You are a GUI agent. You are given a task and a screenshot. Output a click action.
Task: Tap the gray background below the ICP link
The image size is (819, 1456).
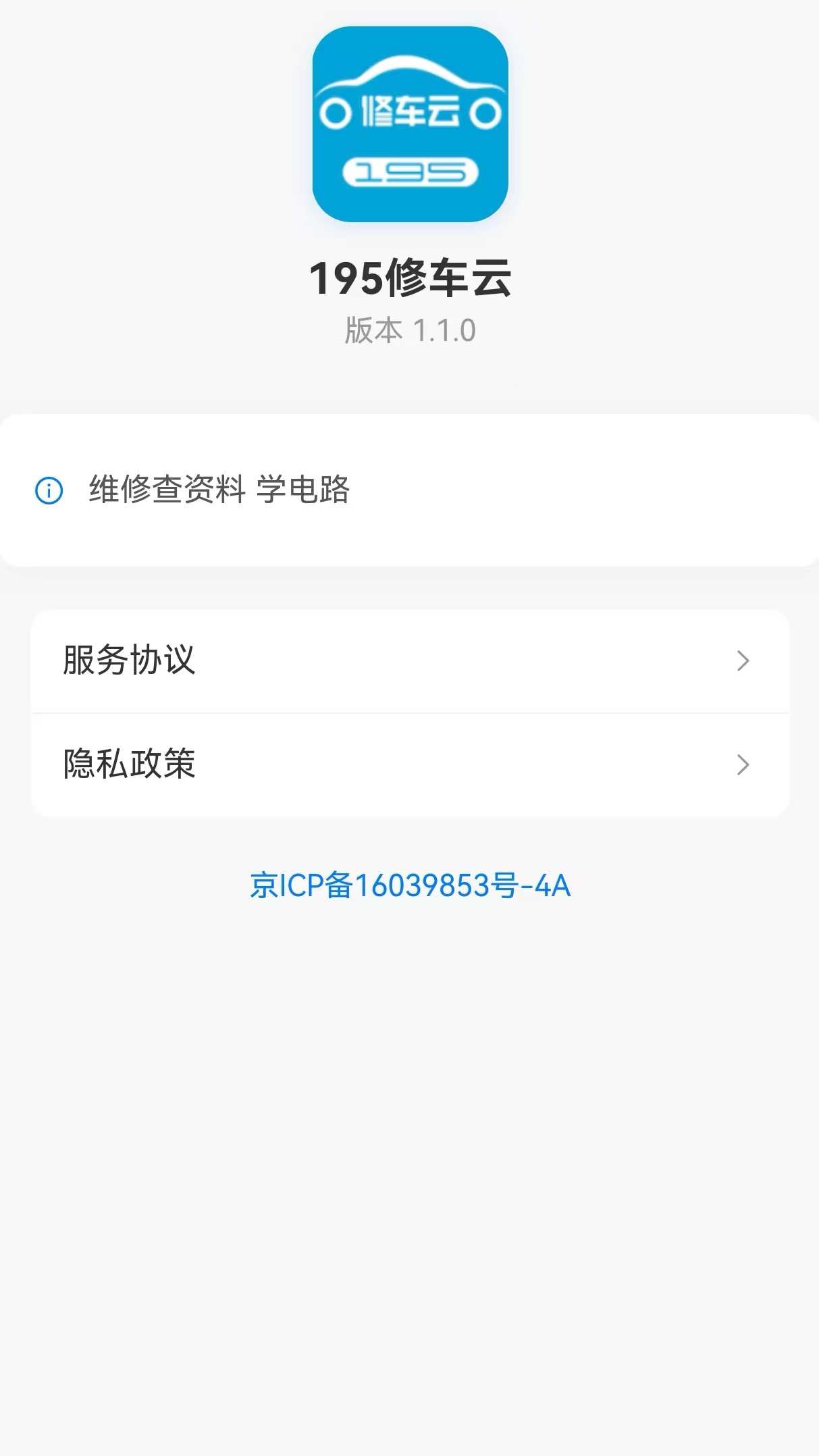[409, 1148]
